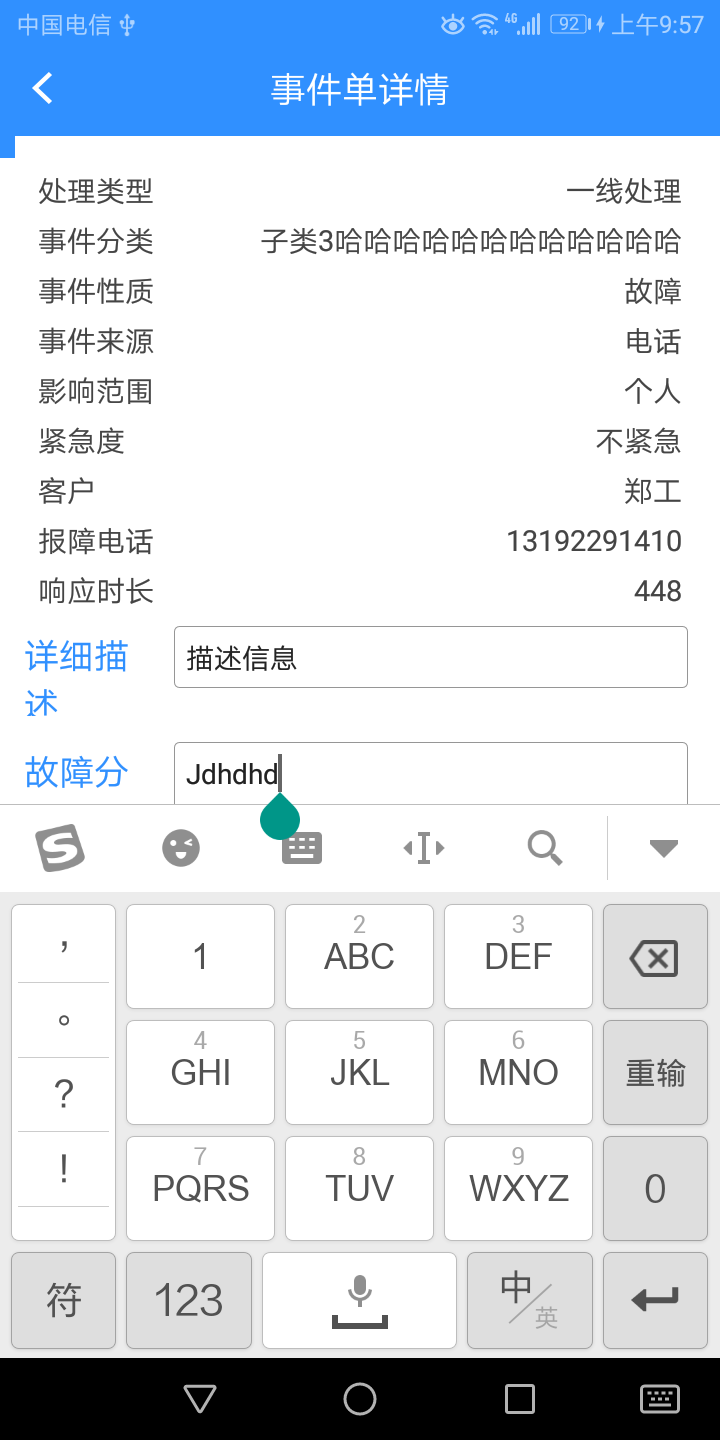Open the keyboard search icon
This screenshot has width=720, height=1440.
[x=544, y=847]
